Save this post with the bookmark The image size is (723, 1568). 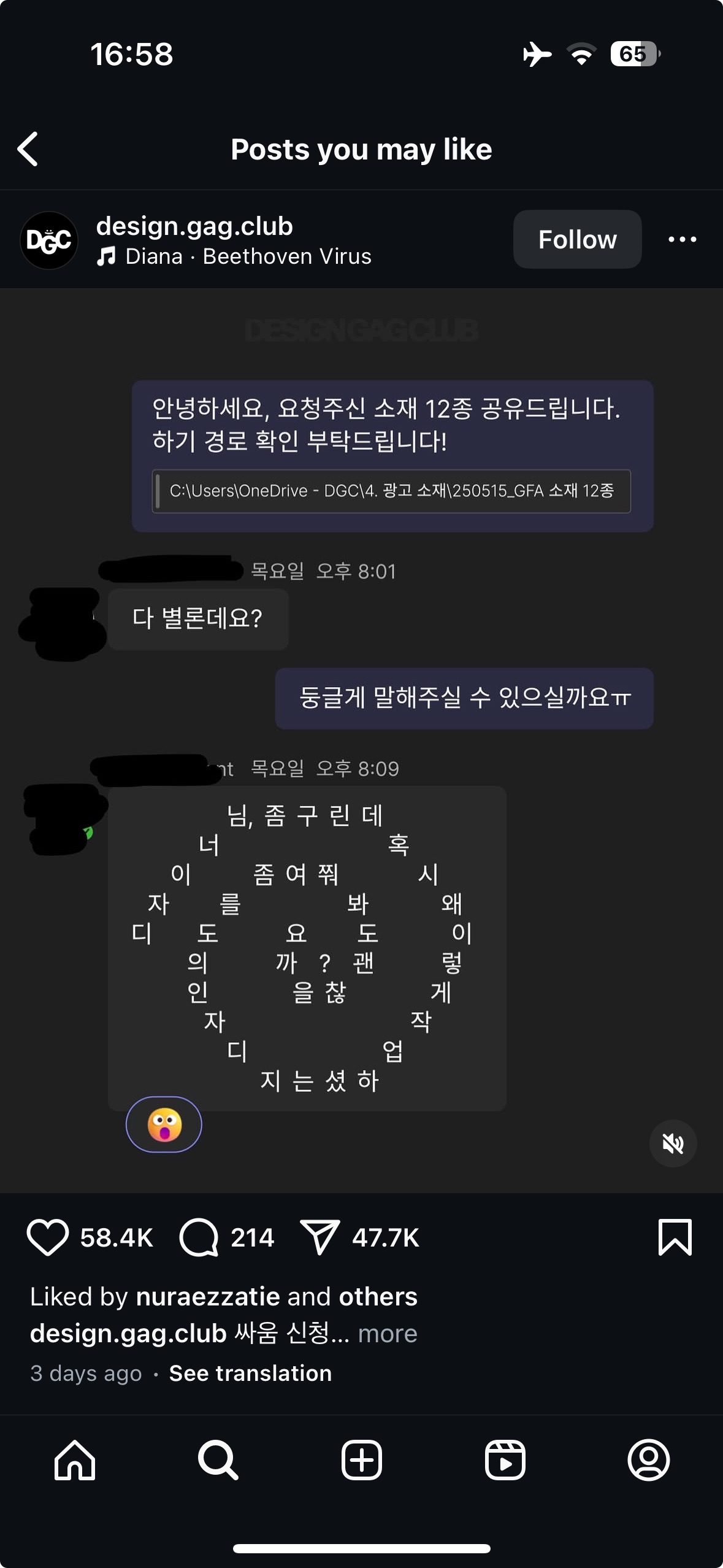click(x=675, y=1238)
